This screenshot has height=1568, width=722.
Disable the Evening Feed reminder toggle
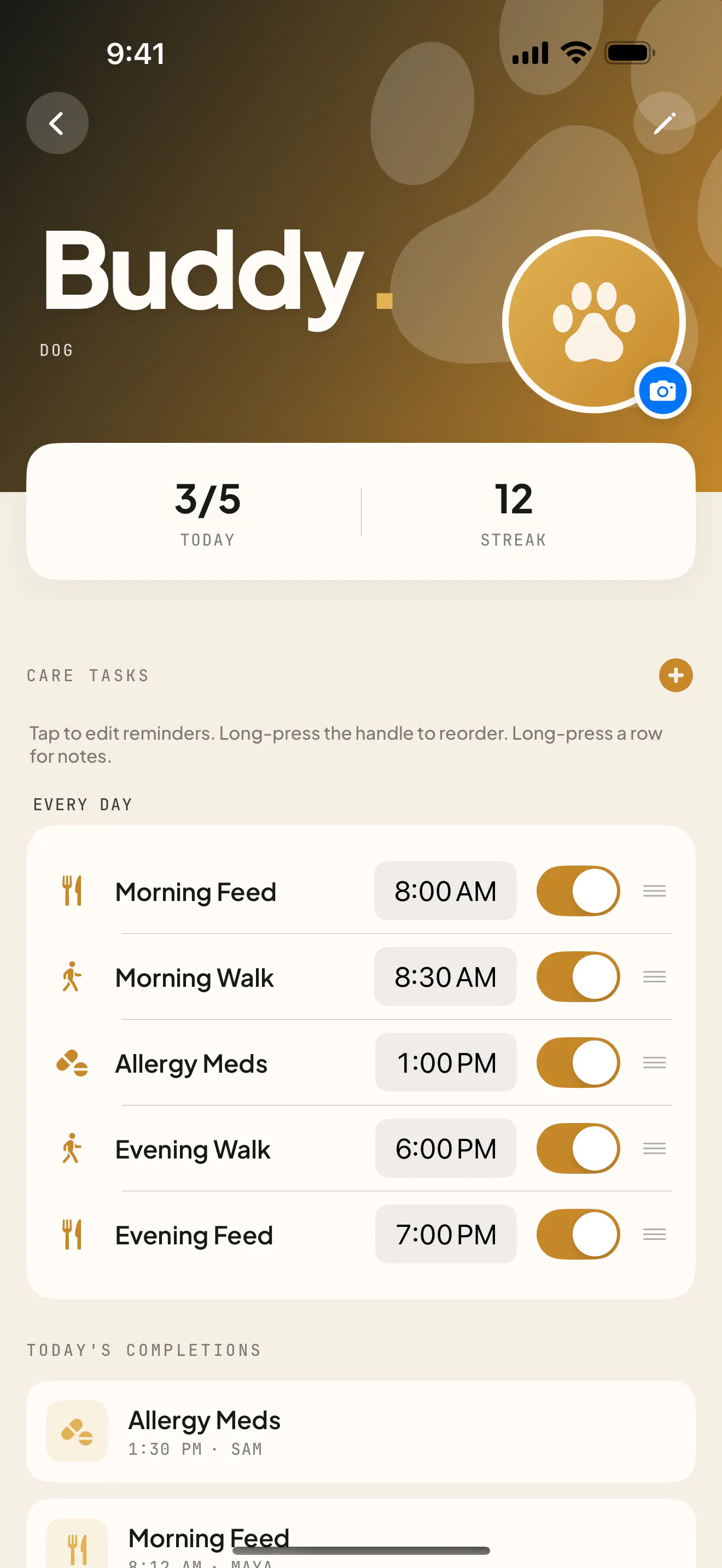click(578, 1234)
